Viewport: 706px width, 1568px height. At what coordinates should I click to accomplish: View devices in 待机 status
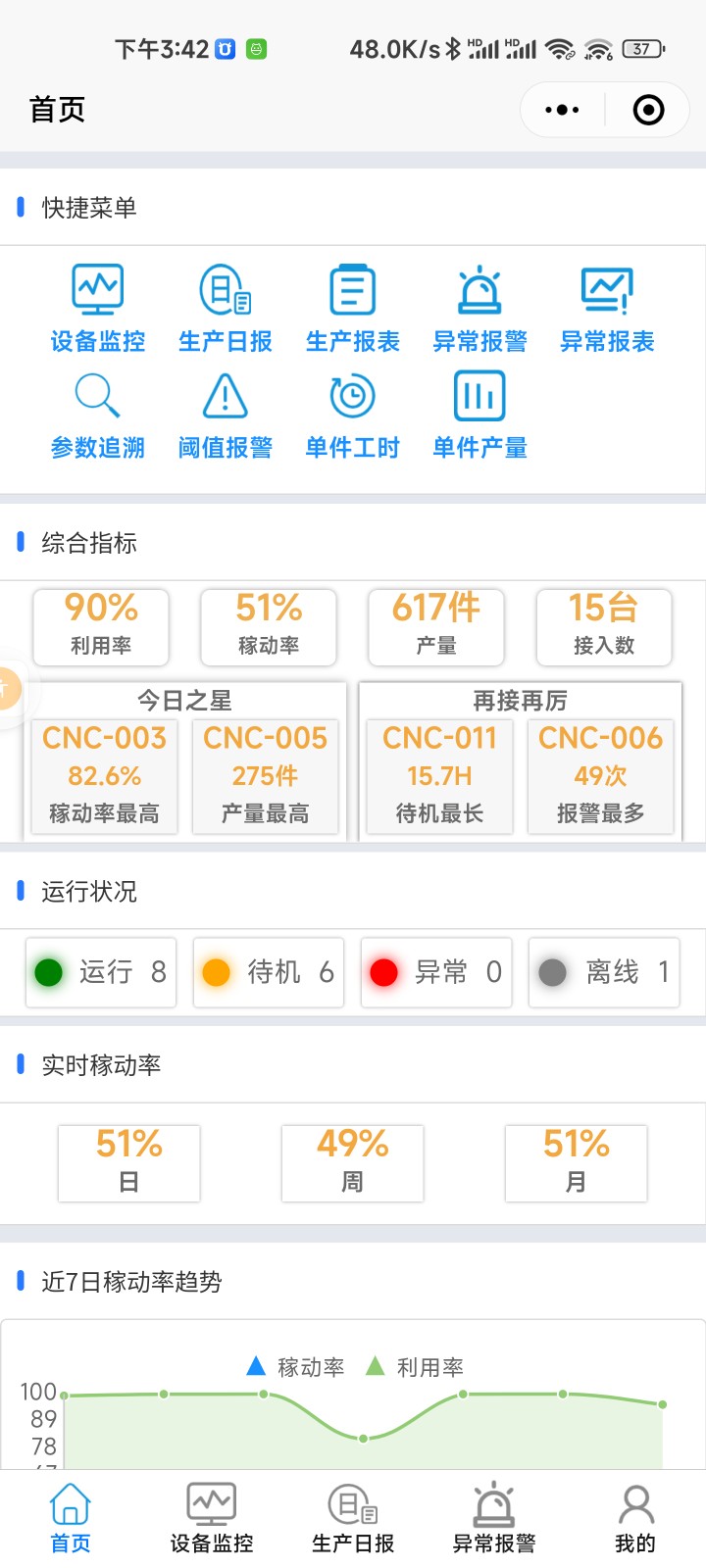[269, 972]
